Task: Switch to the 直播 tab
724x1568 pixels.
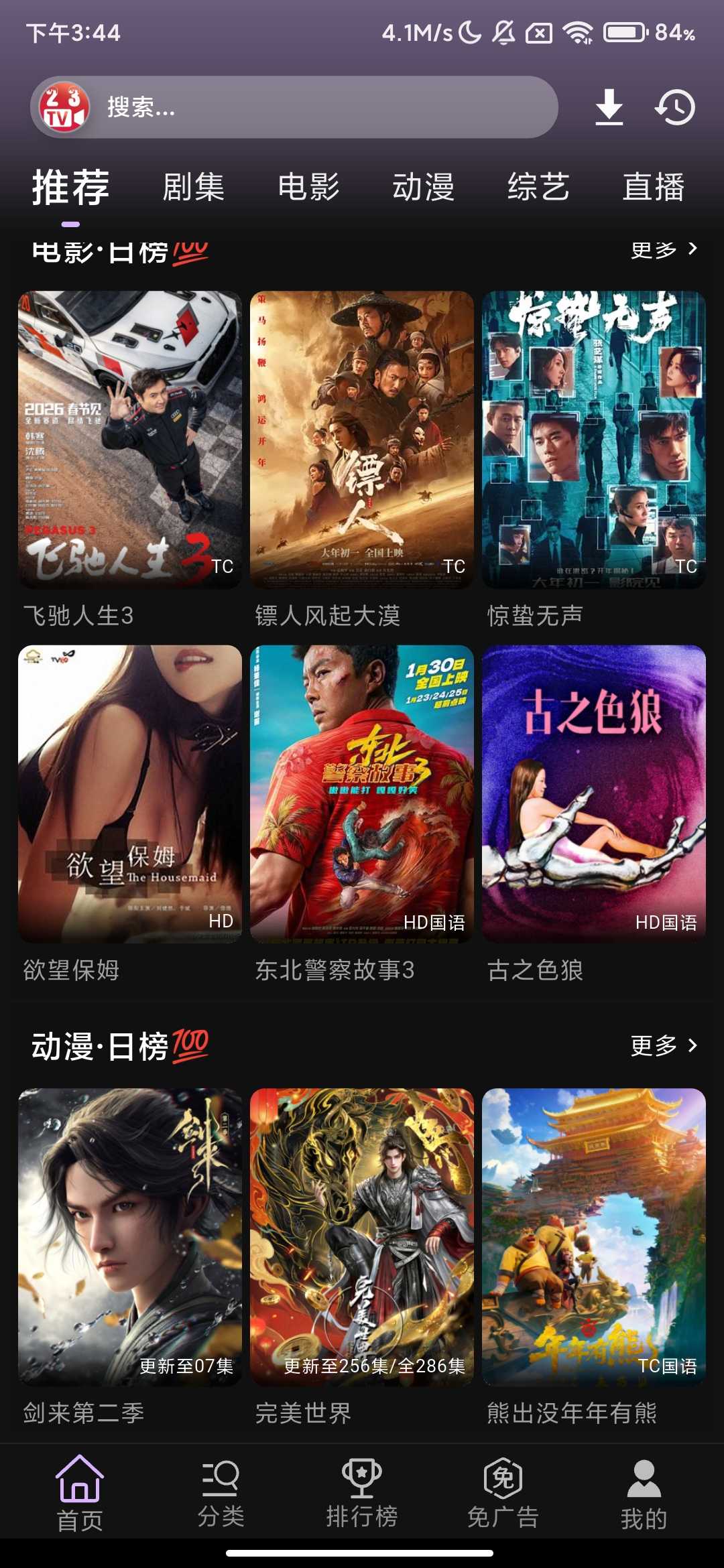Action: [654, 188]
